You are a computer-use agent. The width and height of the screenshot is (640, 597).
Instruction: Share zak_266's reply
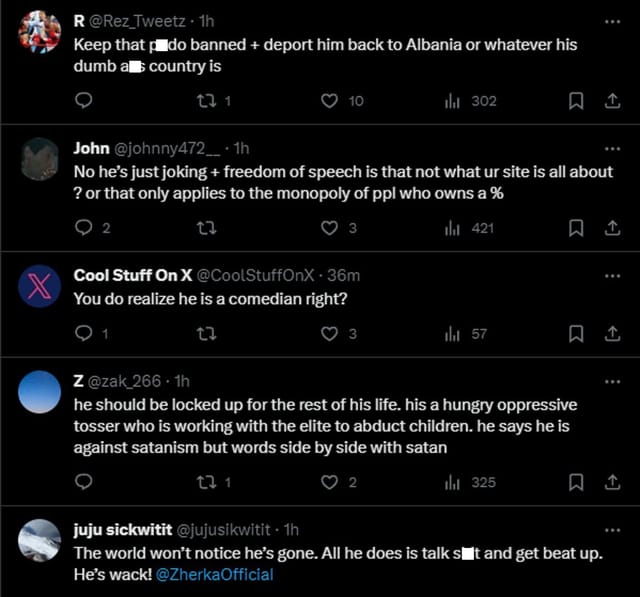tap(612, 482)
